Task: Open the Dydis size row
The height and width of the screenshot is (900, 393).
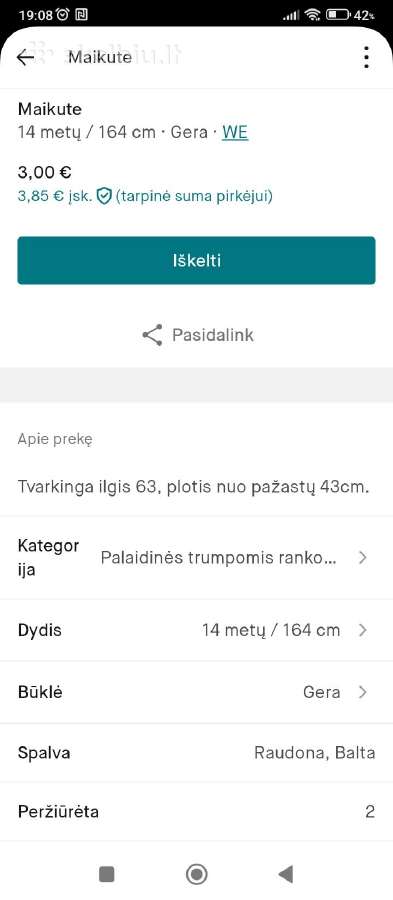Action: pos(196,630)
